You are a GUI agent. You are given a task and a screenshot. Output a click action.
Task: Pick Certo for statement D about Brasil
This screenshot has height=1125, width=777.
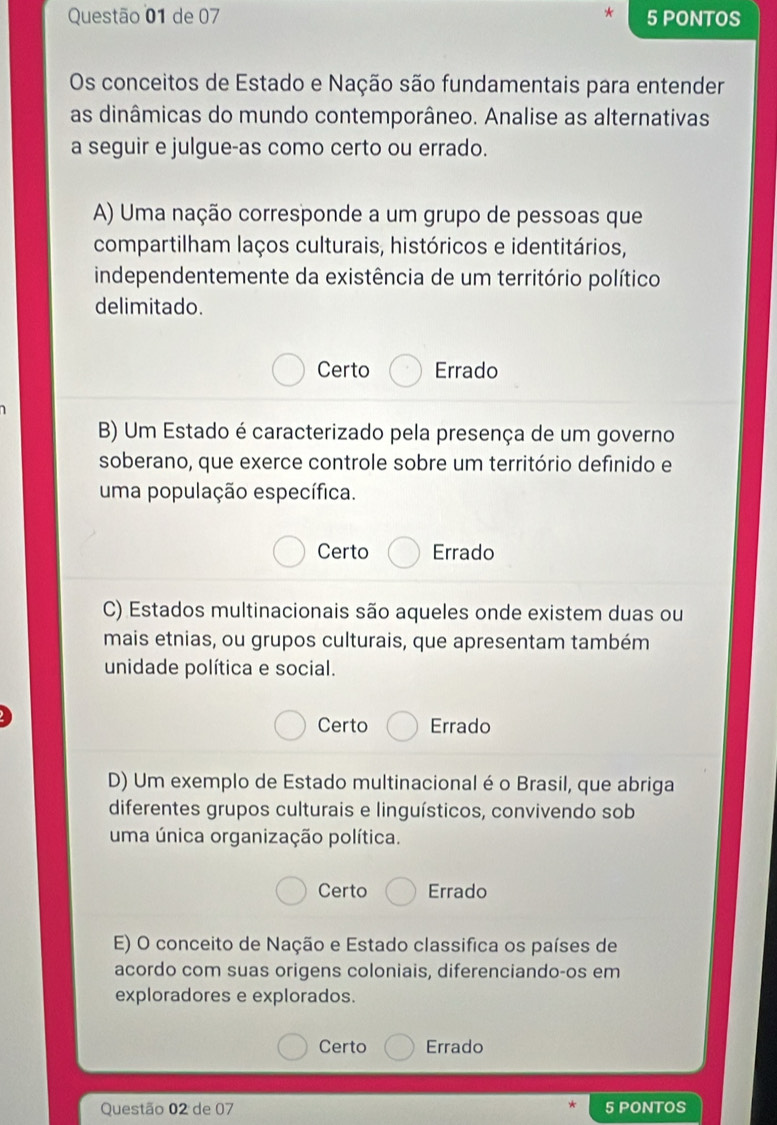(290, 891)
